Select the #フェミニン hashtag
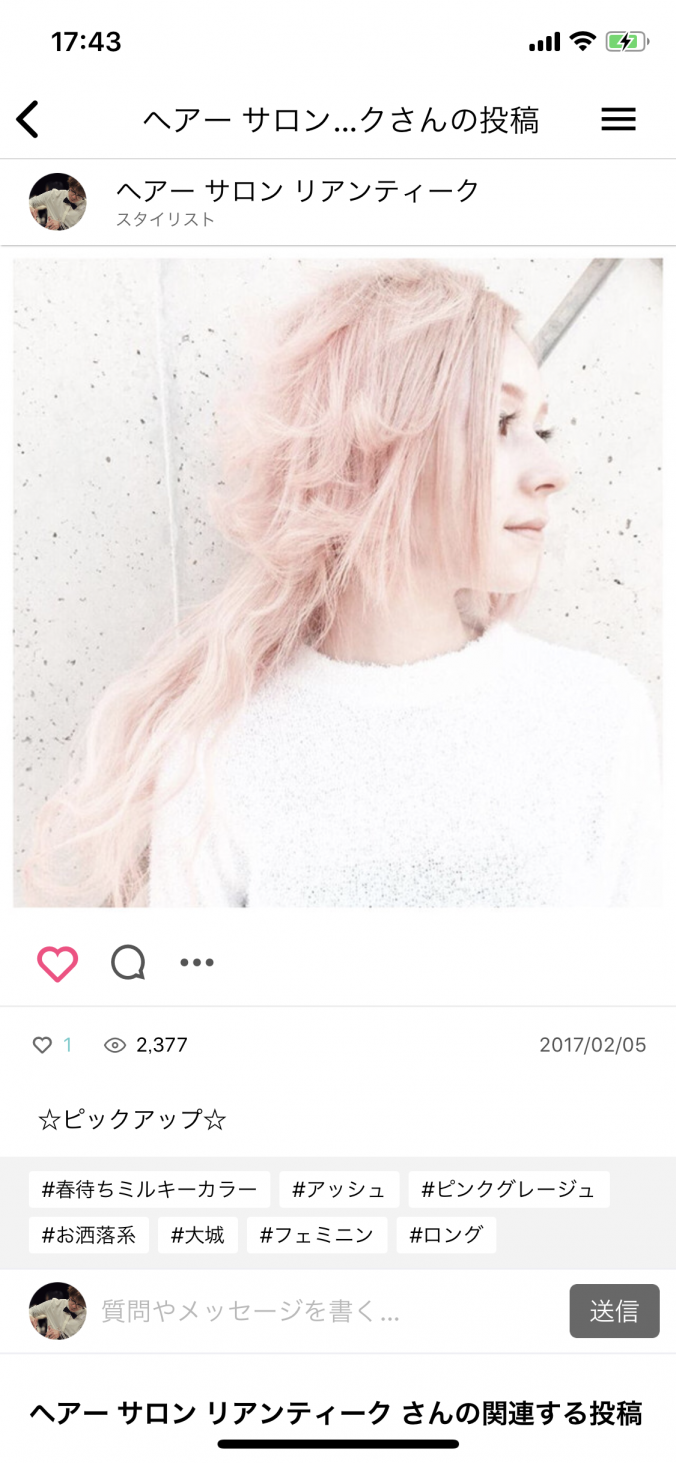Screen dimensions: 676x1463 pos(317,1235)
